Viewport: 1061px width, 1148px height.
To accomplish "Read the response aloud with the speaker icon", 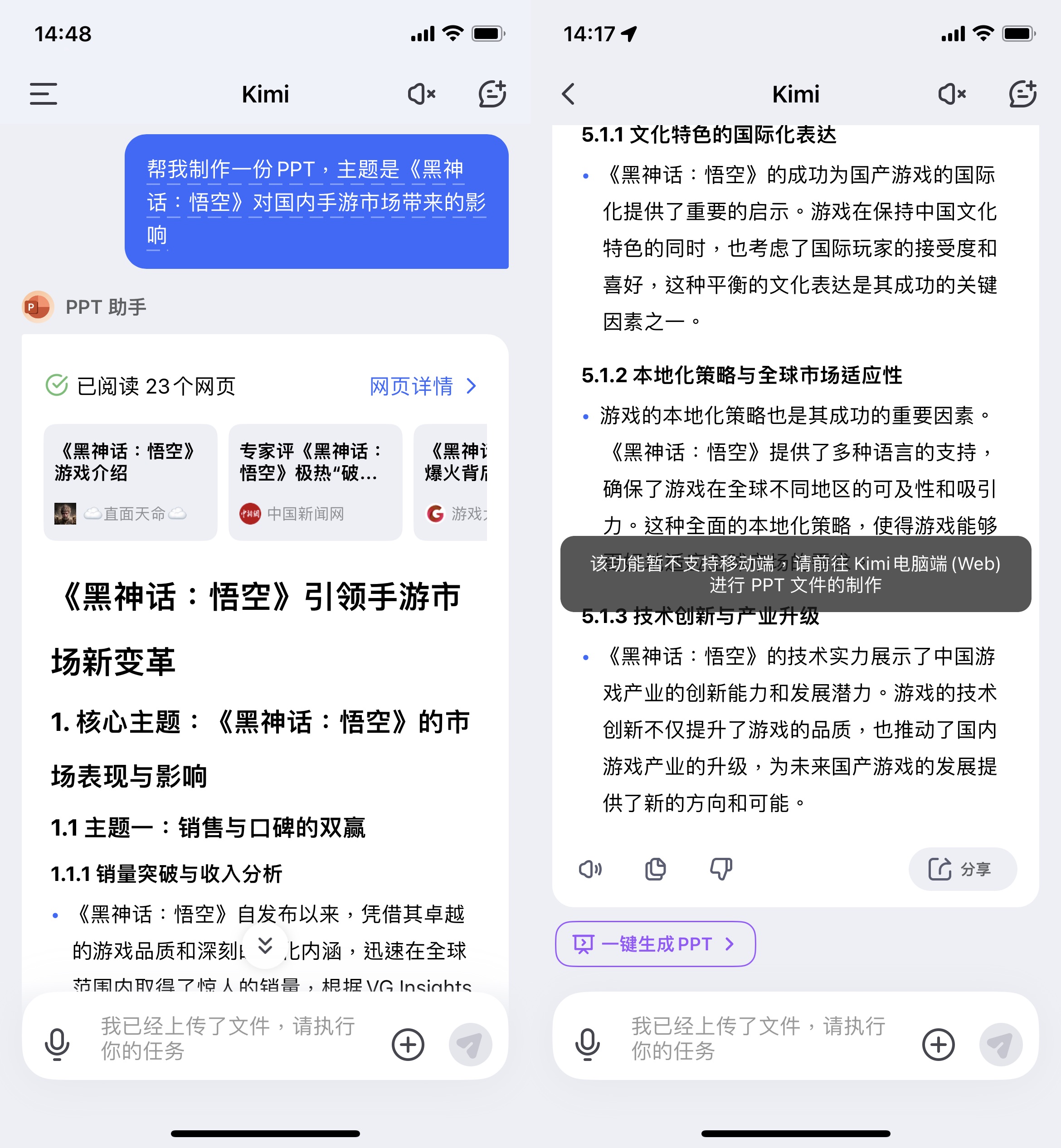I will click(x=590, y=869).
